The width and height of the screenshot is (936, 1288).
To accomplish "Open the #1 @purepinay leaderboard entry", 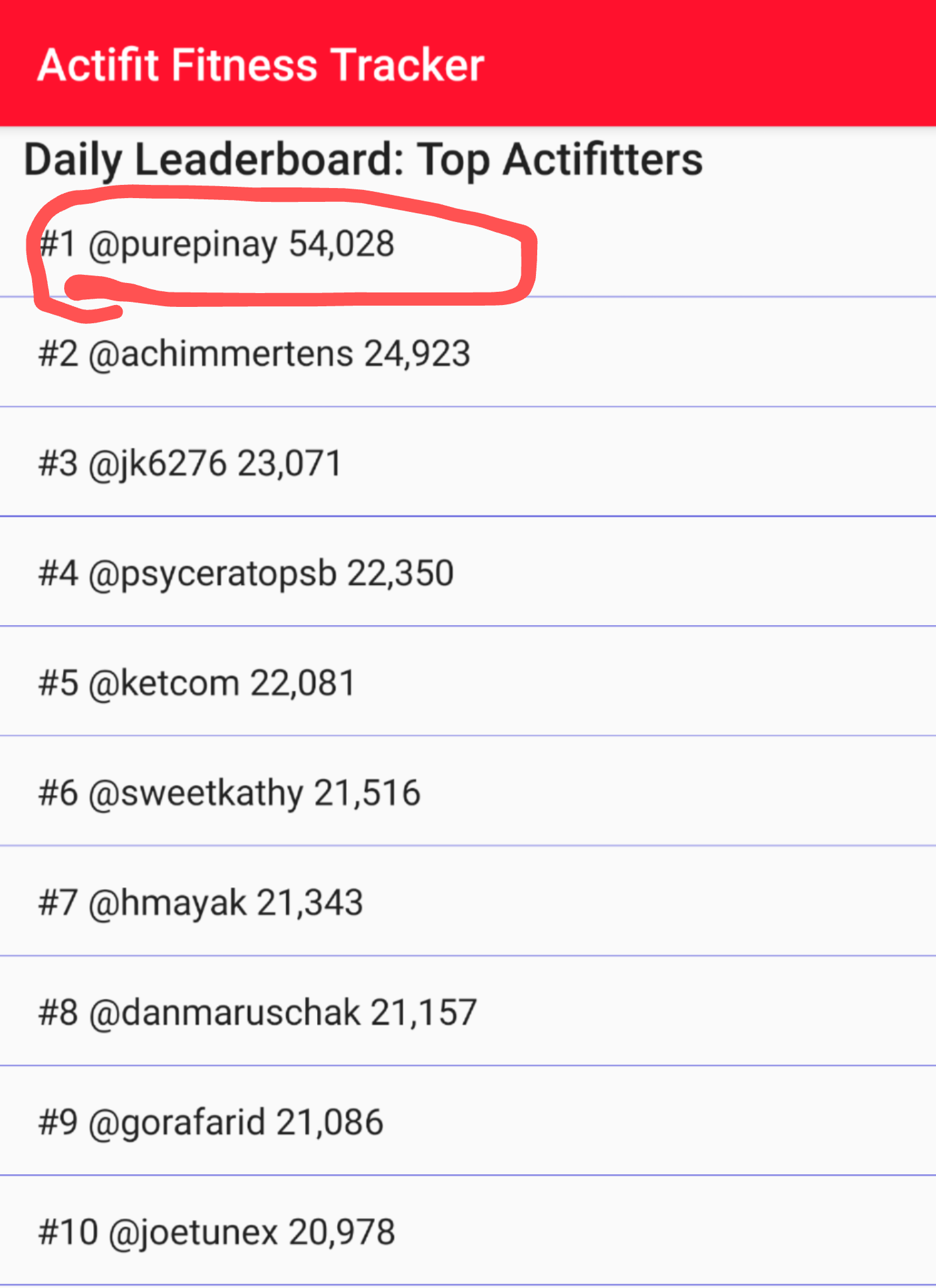I will click(x=217, y=244).
